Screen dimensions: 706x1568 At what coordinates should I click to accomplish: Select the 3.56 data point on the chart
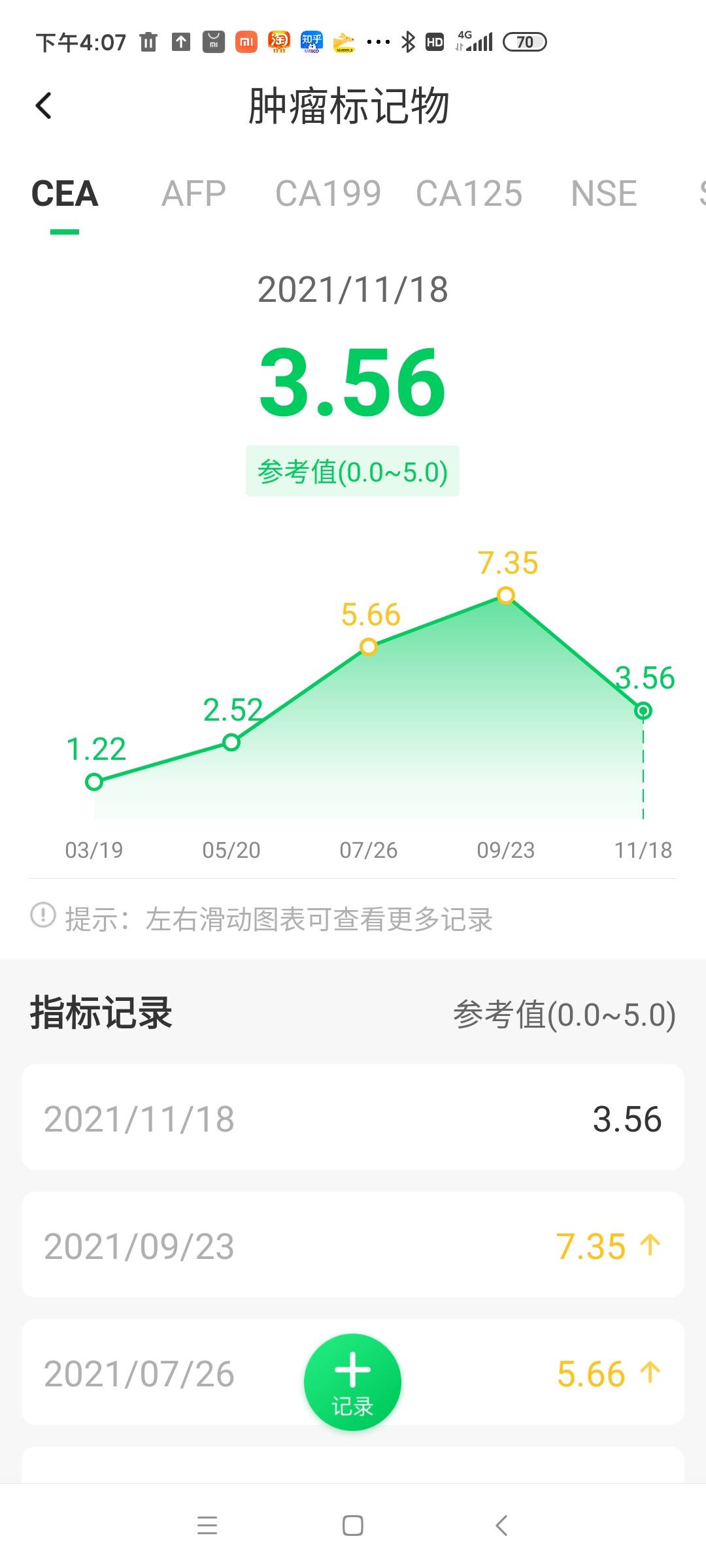pyautogui.click(x=644, y=711)
